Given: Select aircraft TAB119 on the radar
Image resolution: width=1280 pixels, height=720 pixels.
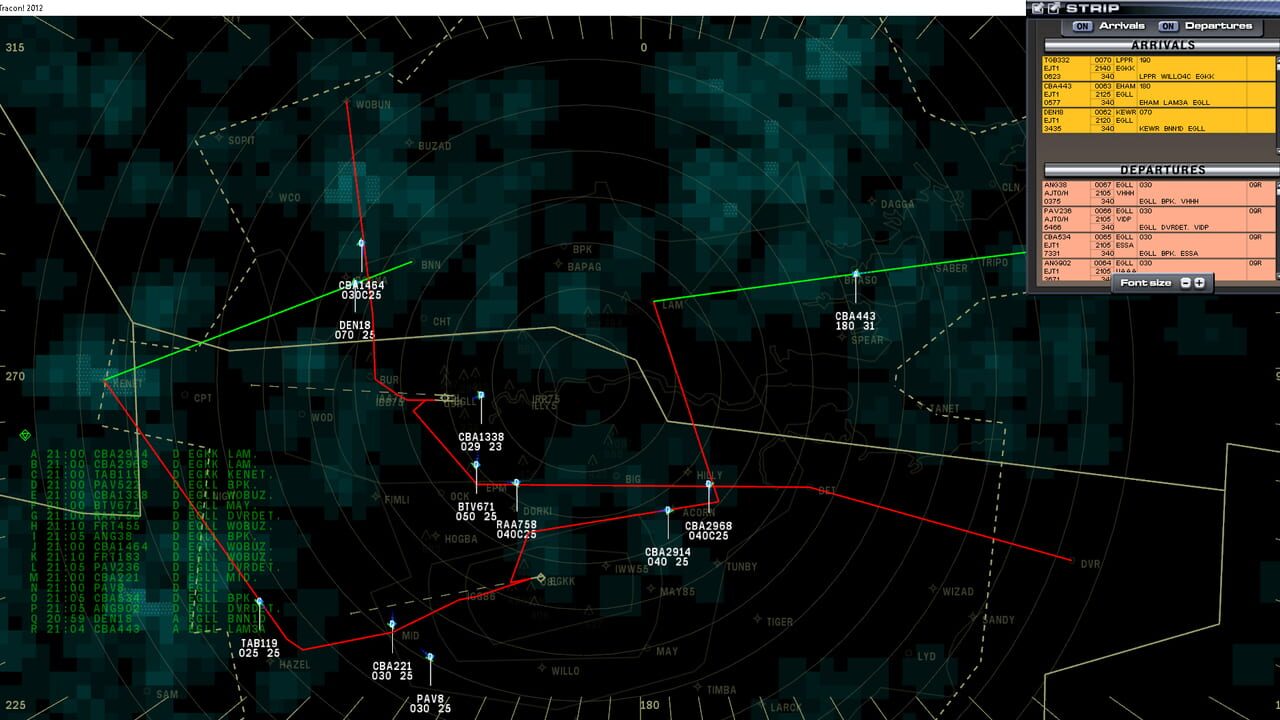Looking at the screenshot, I should coord(259,602).
